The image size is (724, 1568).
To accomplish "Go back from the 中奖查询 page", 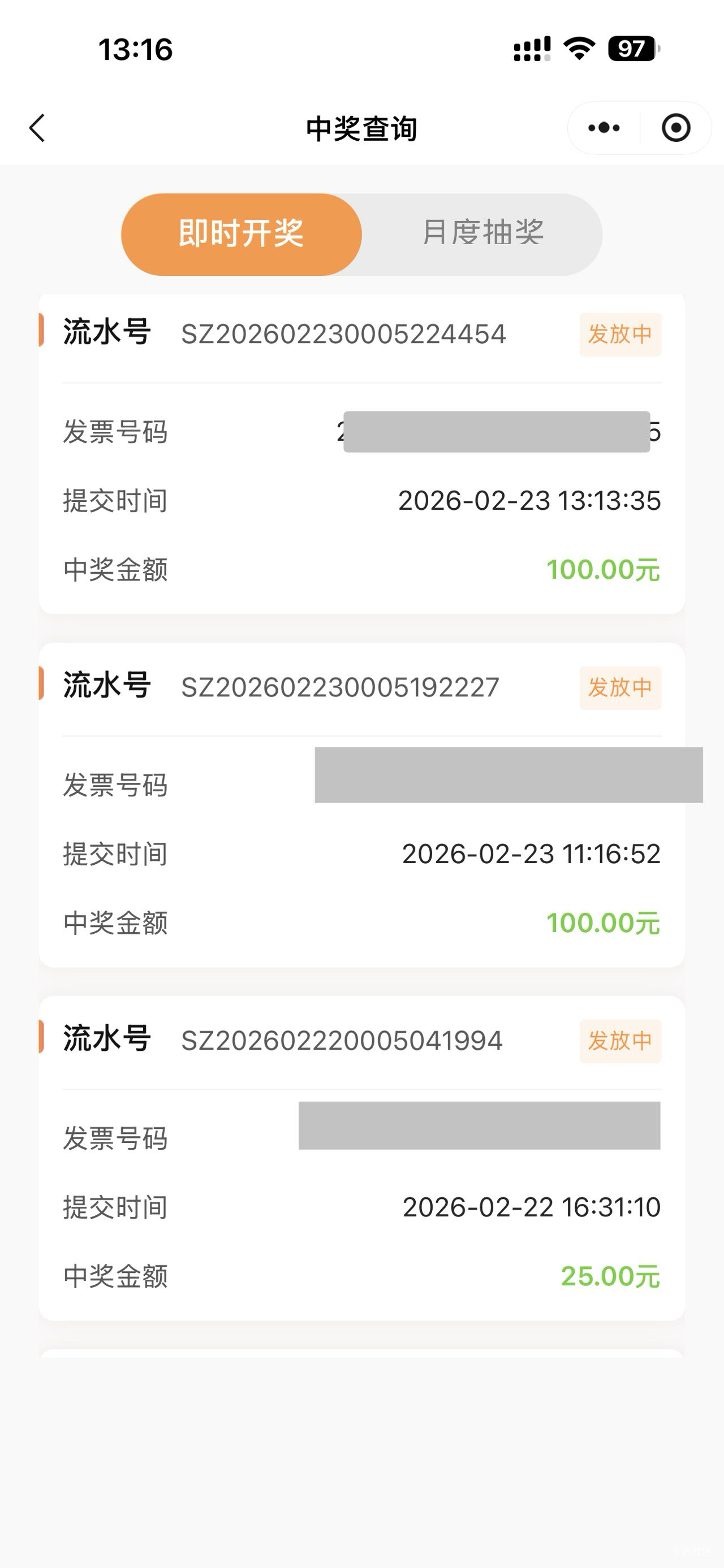I will 38,128.
